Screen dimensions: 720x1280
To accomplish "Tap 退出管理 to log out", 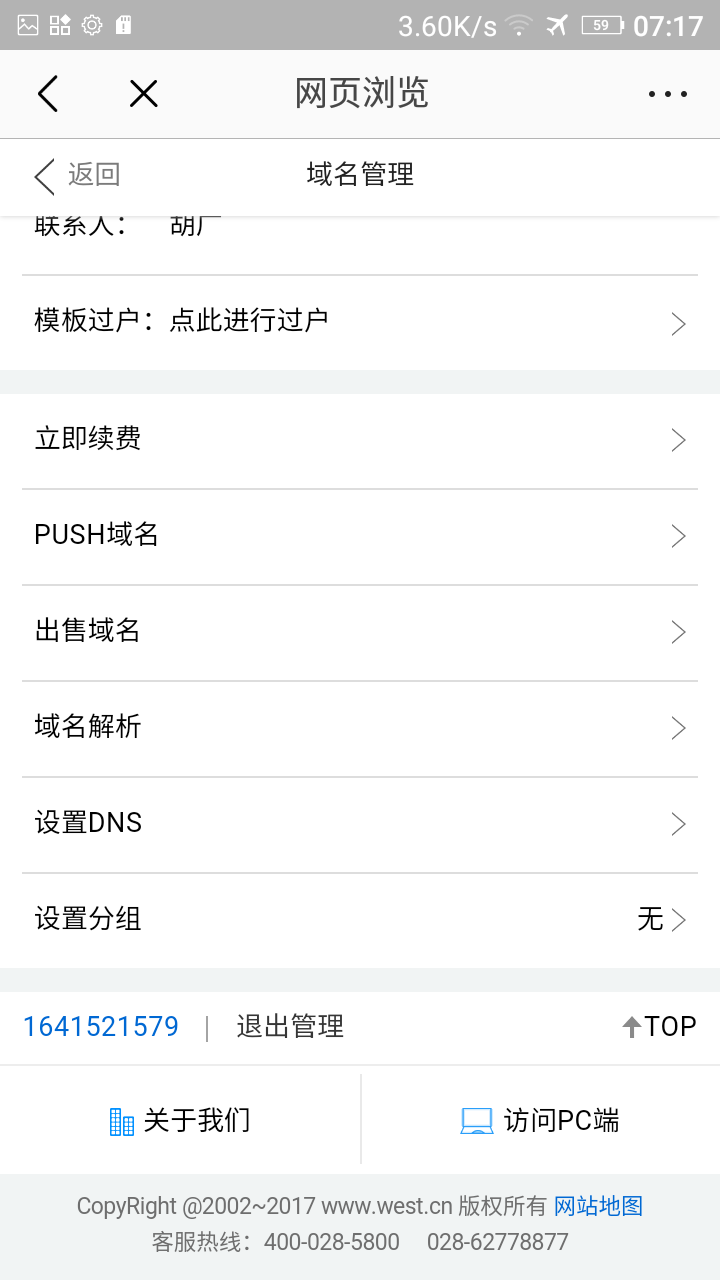I will [290, 1027].
